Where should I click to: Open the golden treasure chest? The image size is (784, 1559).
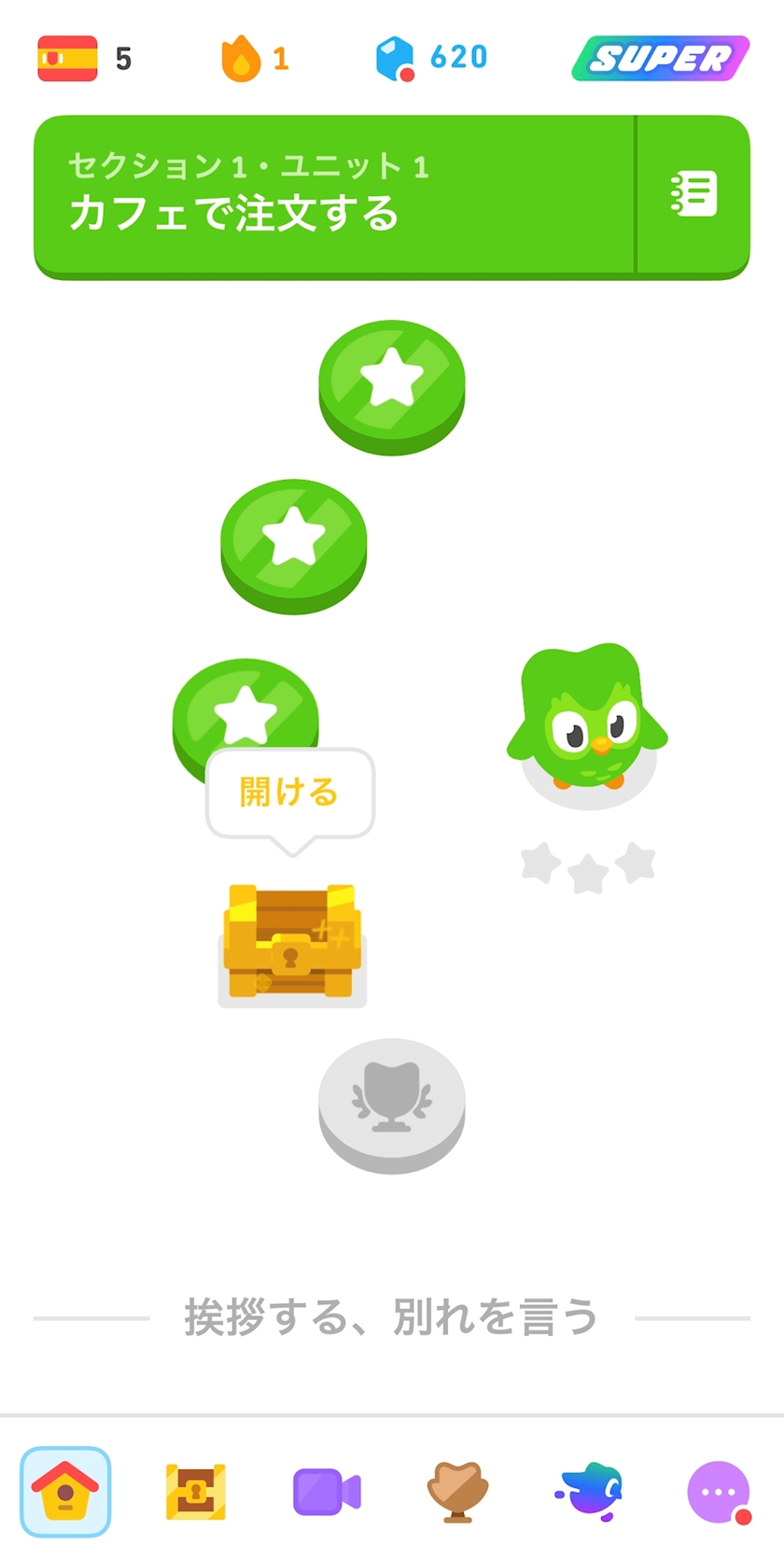pyautogui.click(x=292, y=943)
